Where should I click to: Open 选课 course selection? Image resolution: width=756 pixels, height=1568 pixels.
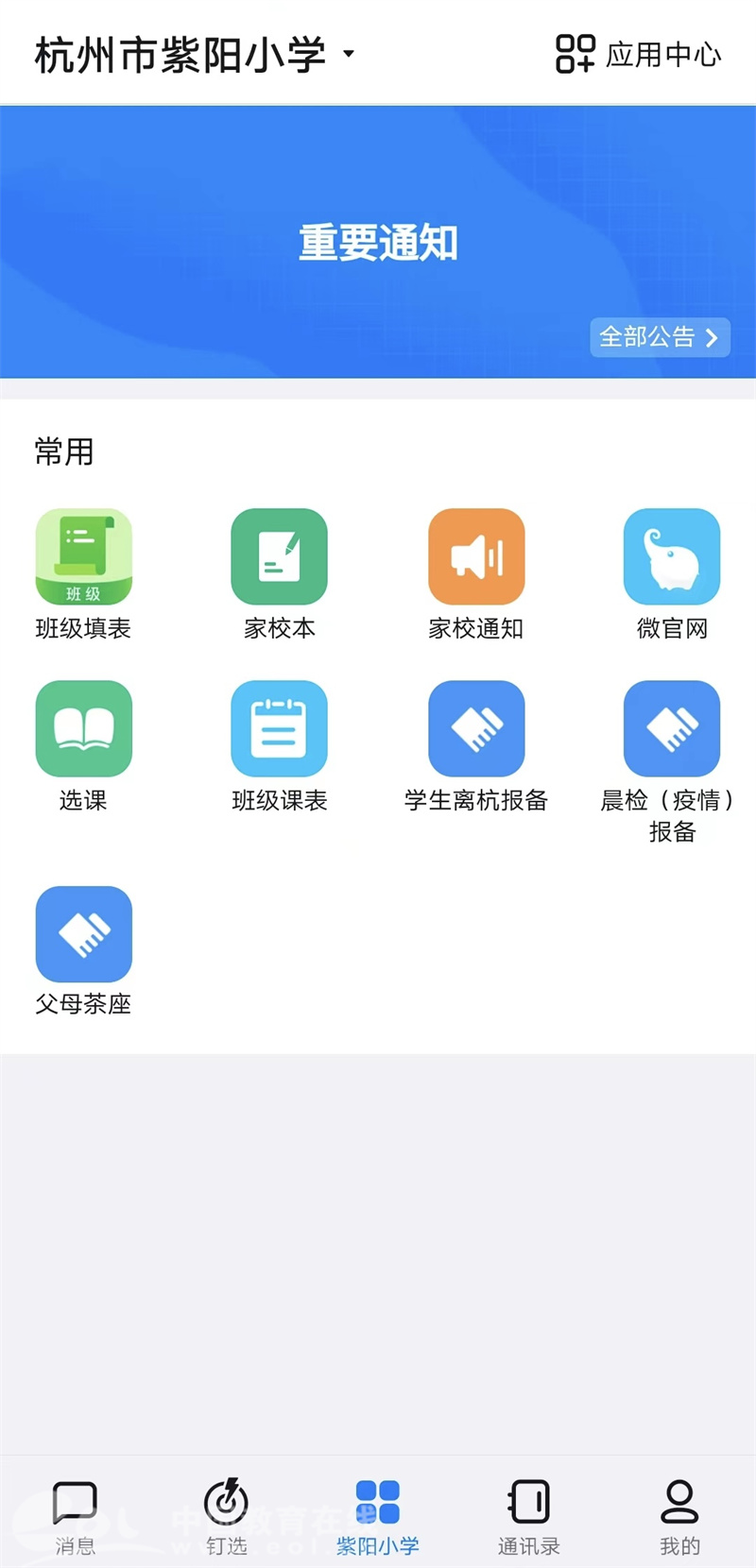(83, 746)
